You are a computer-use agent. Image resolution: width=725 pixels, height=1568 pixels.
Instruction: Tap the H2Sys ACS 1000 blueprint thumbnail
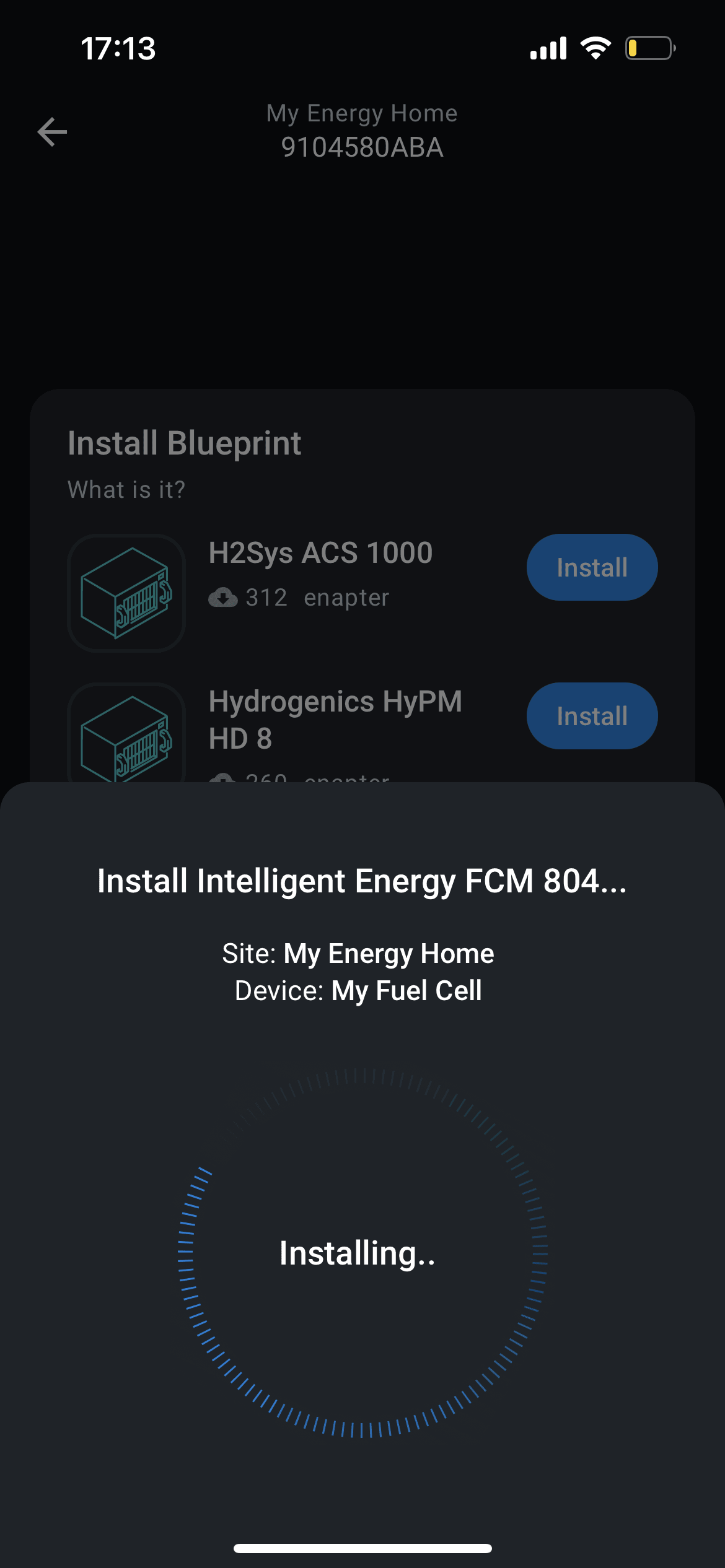click(x=126, y=593)
